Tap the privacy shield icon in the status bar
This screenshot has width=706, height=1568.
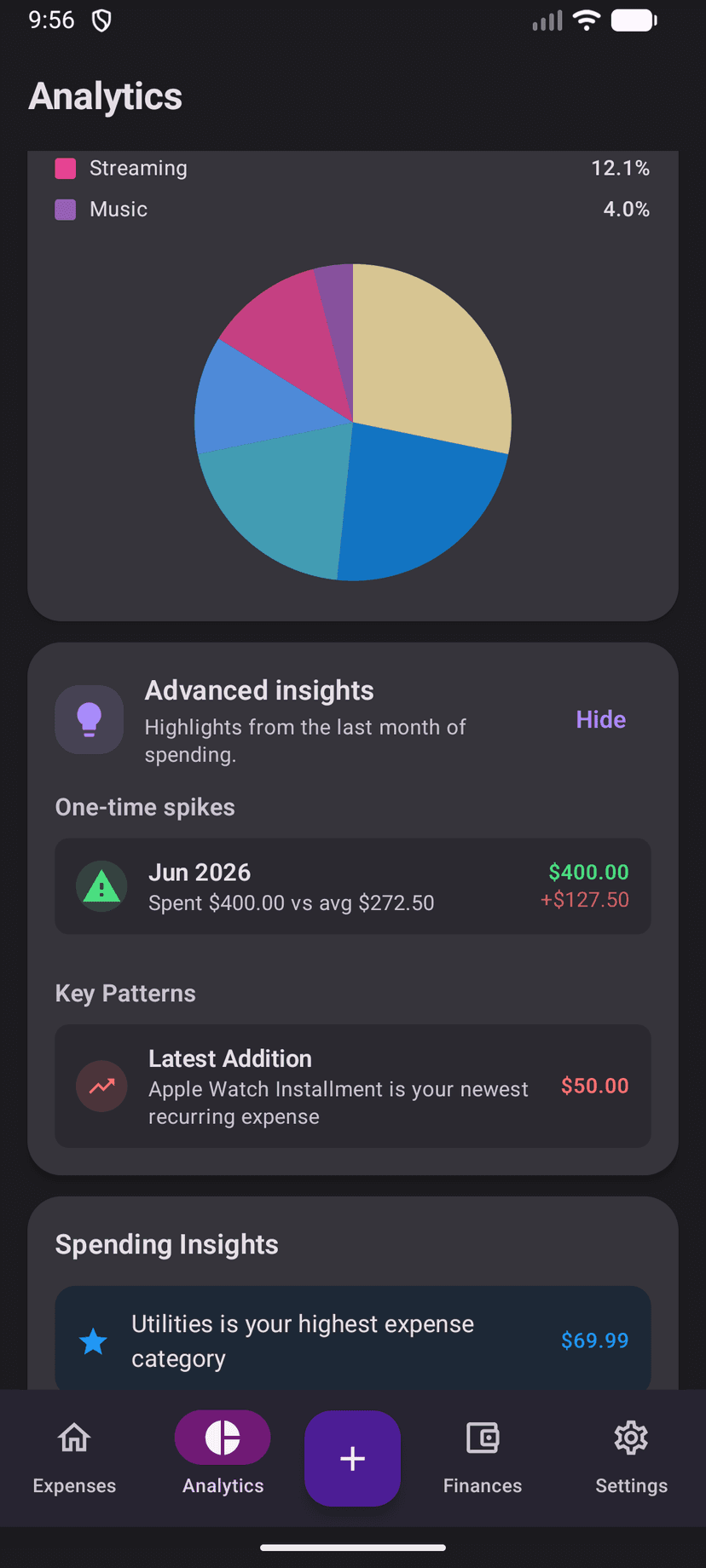click(101, 20)
